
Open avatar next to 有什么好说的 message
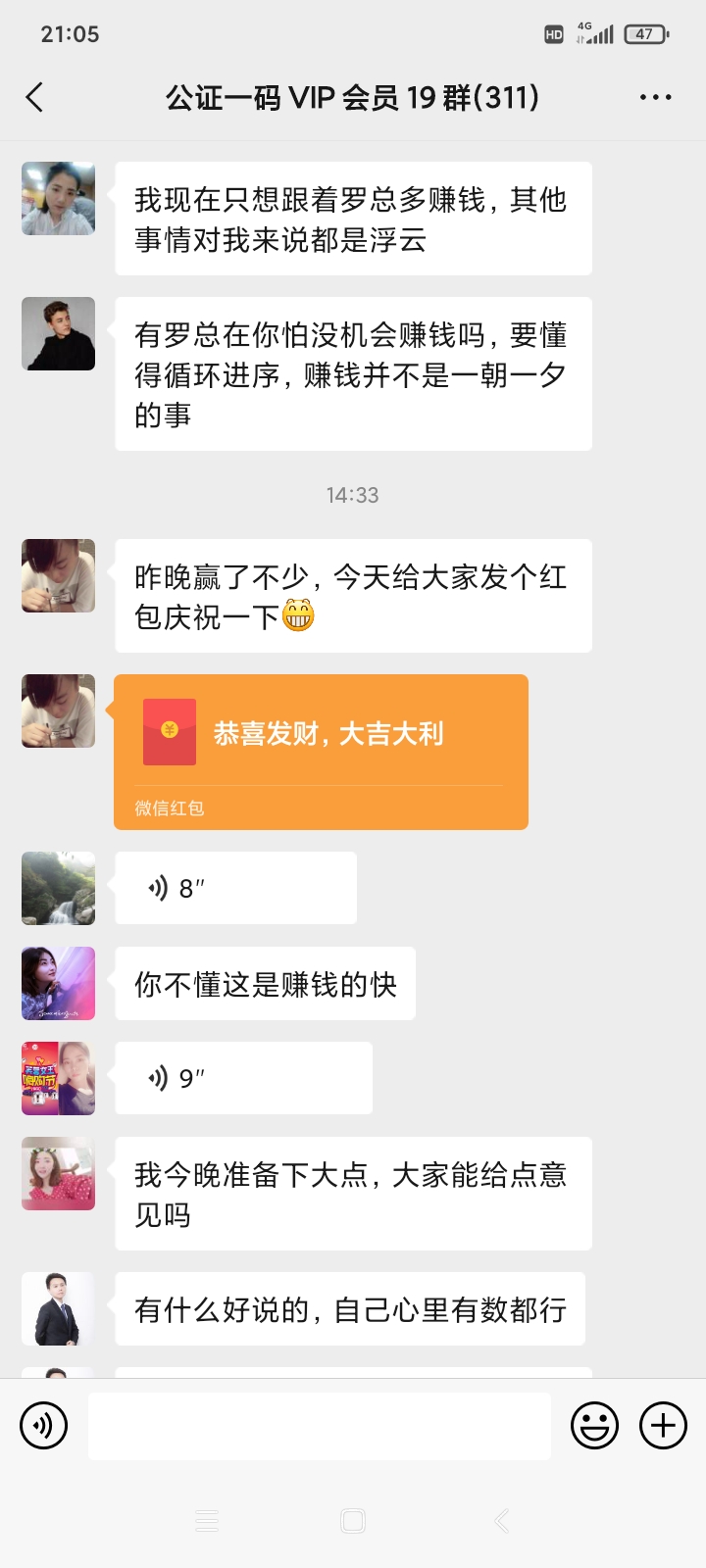pos(59,1308)
